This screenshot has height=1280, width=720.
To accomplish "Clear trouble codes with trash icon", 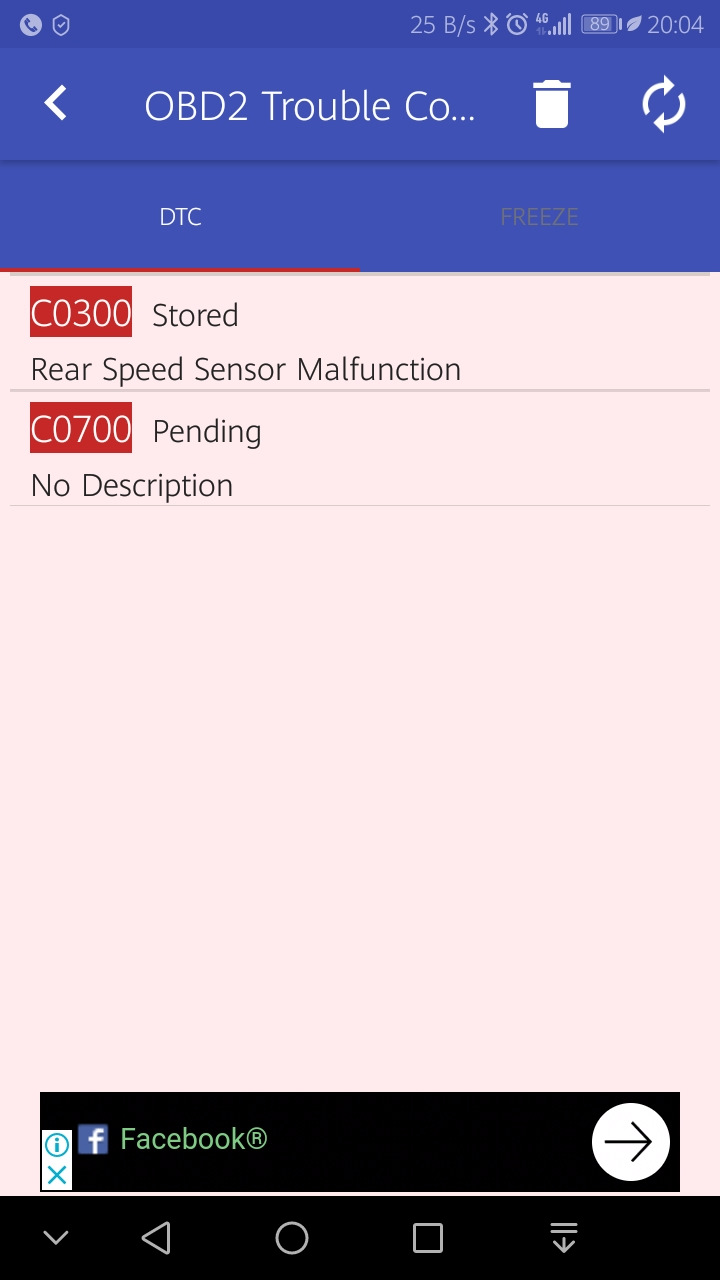I will (551, 105).
